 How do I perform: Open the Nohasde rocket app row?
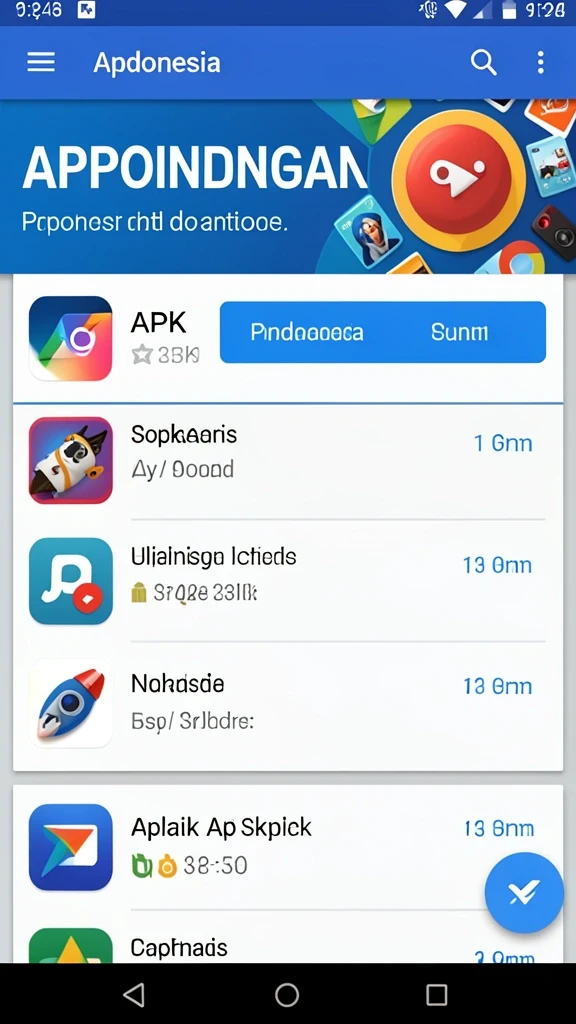point(288,703)
